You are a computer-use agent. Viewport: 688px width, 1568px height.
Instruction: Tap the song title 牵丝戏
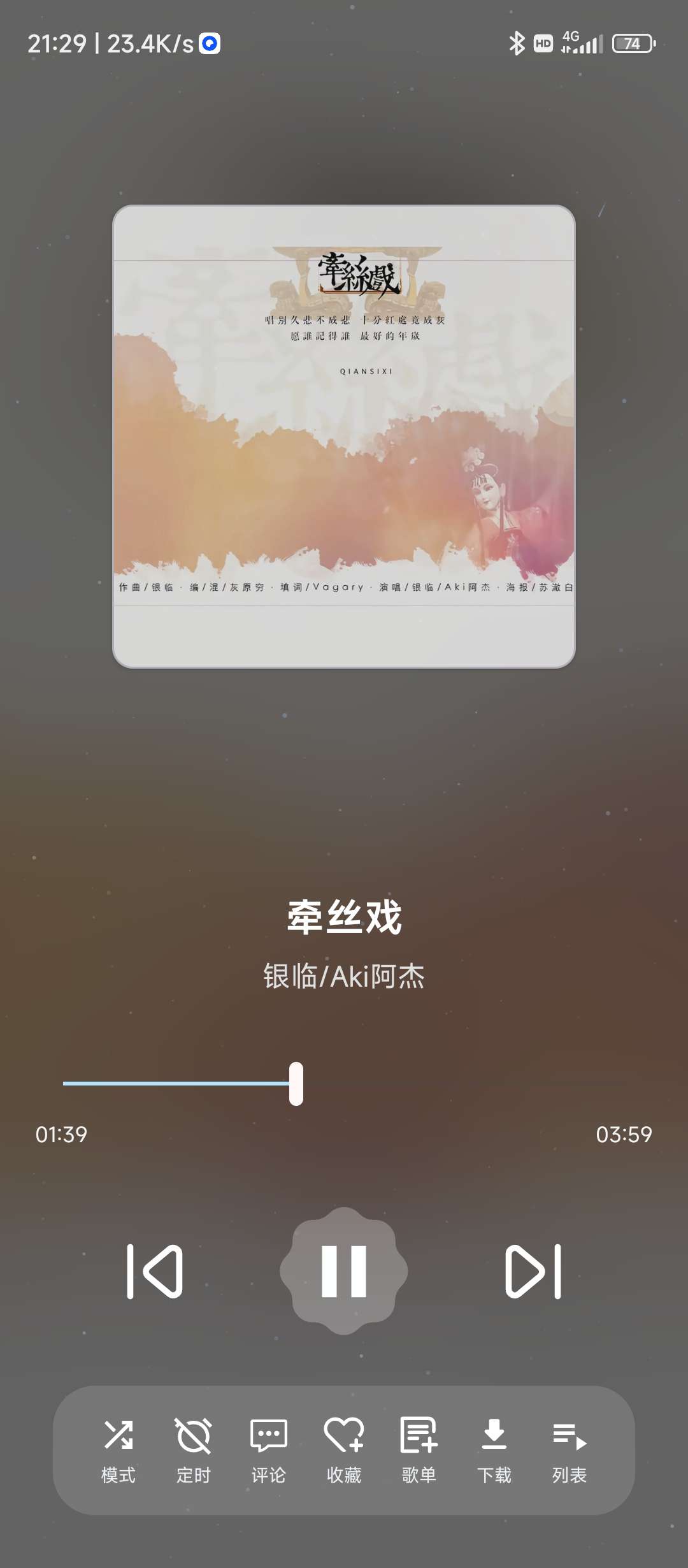tap(344, 915)
